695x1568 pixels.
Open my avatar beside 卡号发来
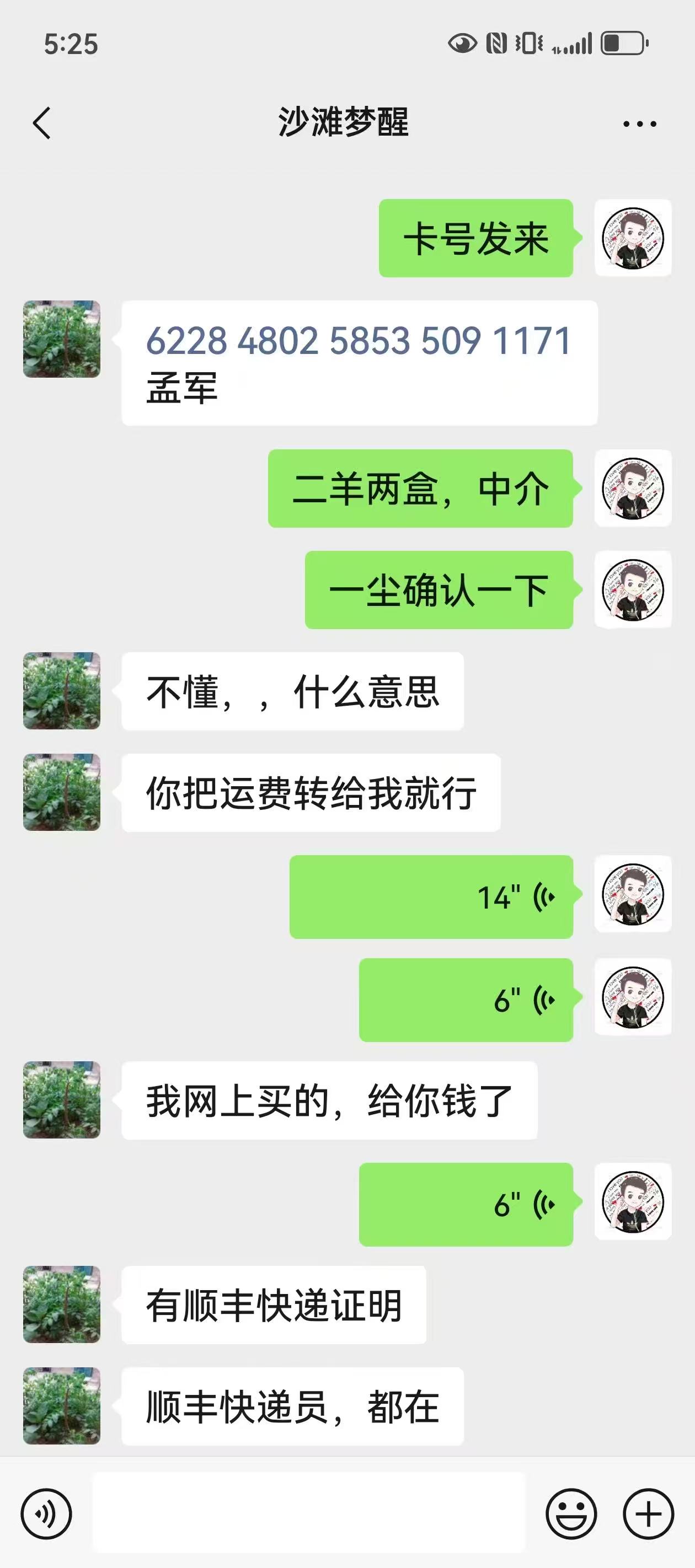633,238
